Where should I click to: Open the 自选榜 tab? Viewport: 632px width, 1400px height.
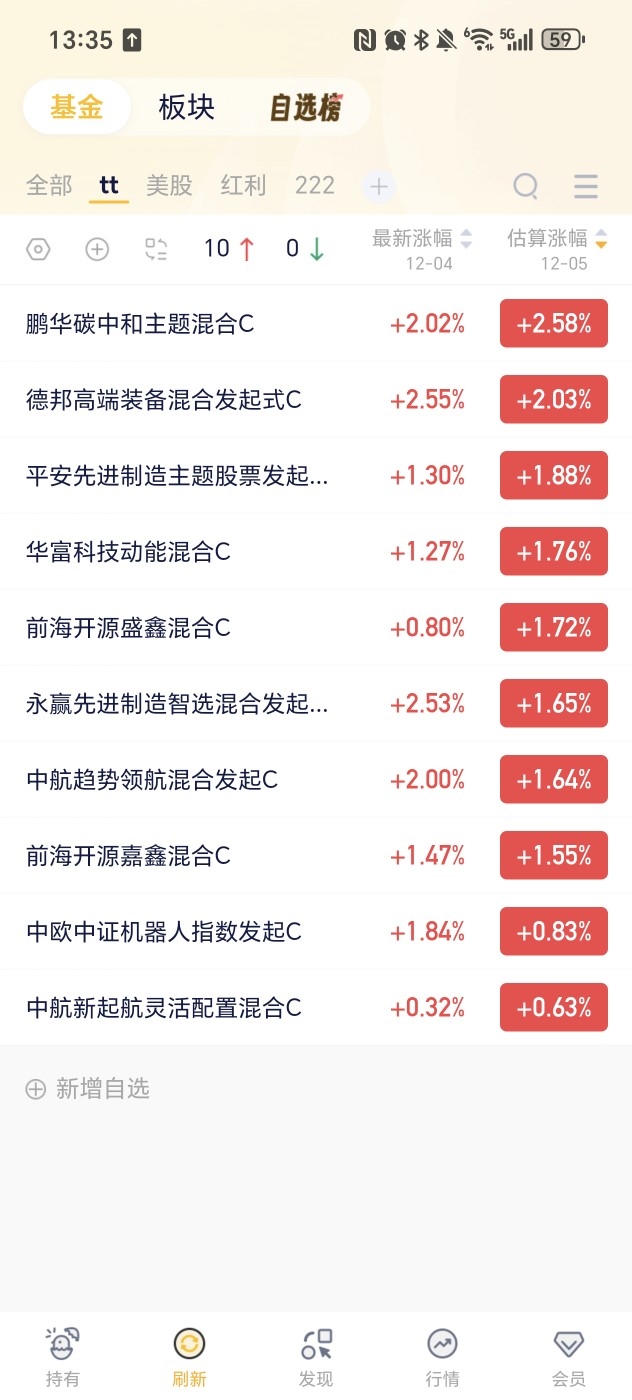[x=306, y=107]
